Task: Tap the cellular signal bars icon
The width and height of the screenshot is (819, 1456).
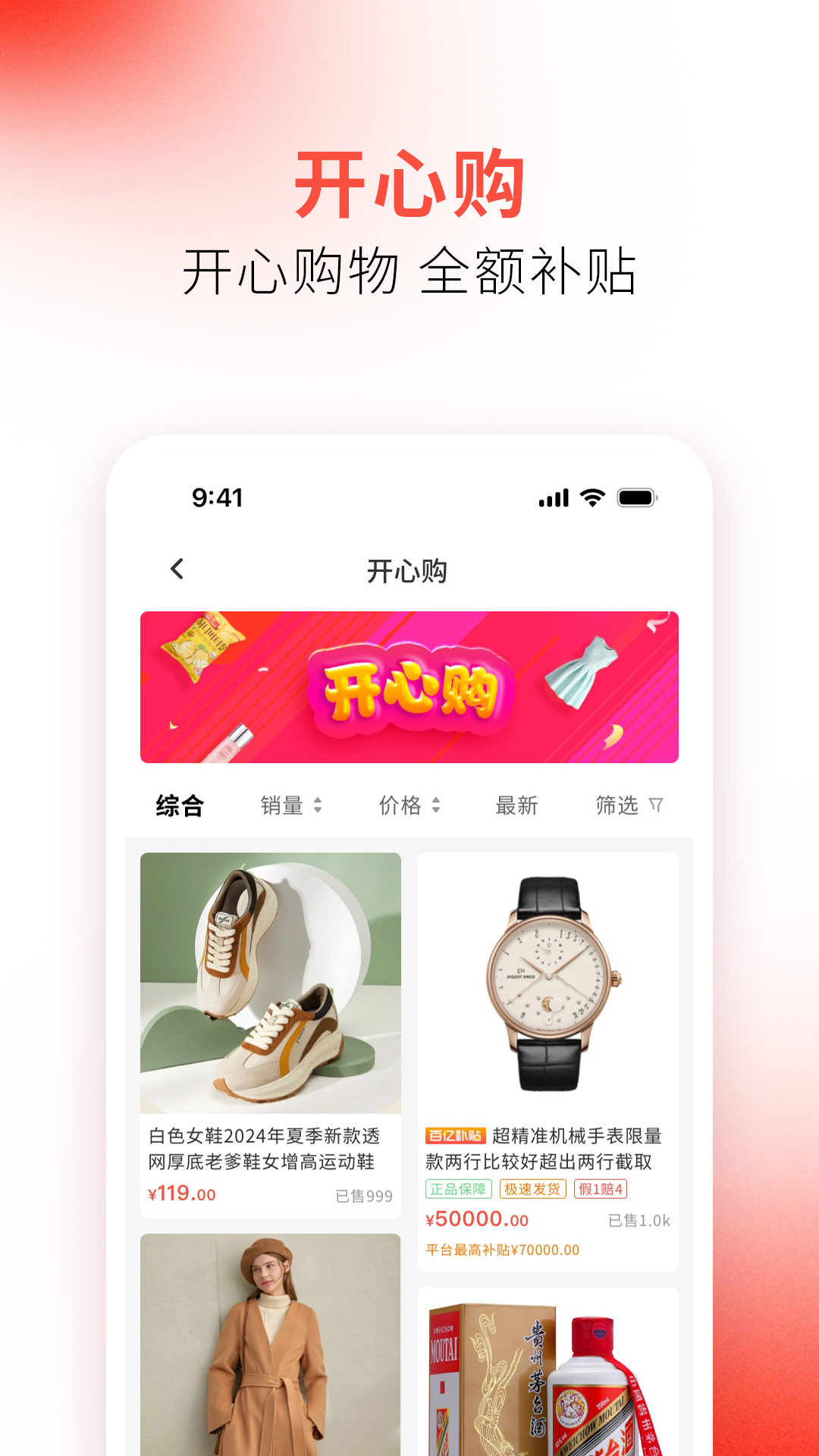Action: 553,497
